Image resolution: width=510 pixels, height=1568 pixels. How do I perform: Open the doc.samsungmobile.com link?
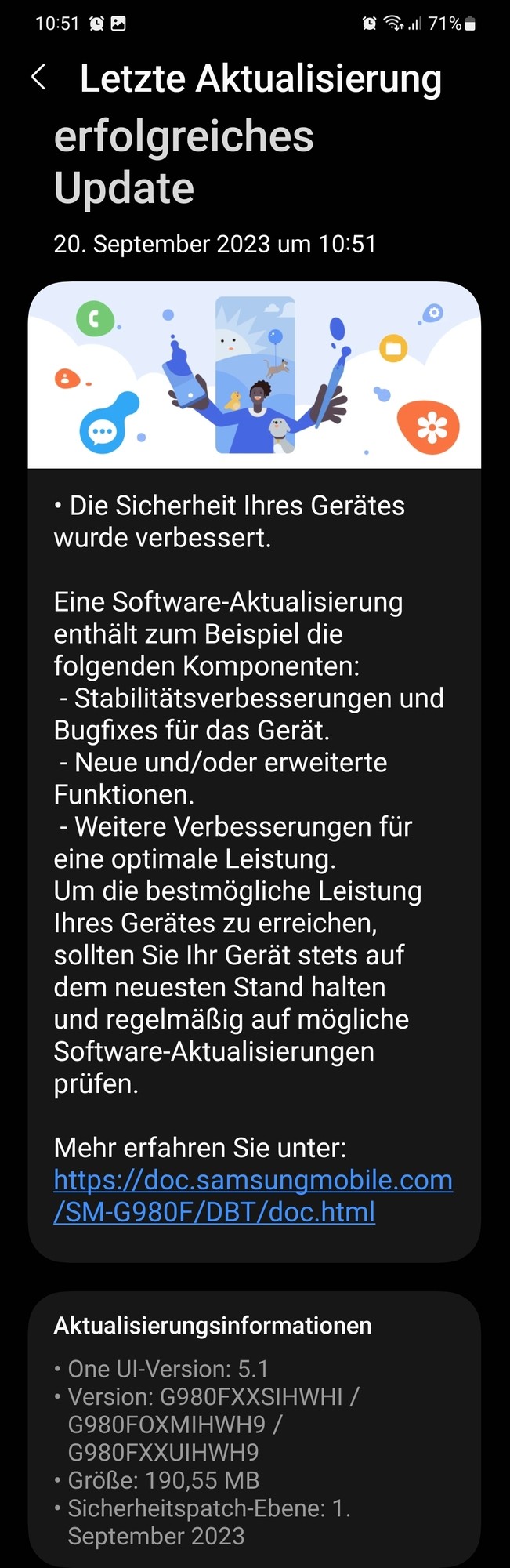252,1196
